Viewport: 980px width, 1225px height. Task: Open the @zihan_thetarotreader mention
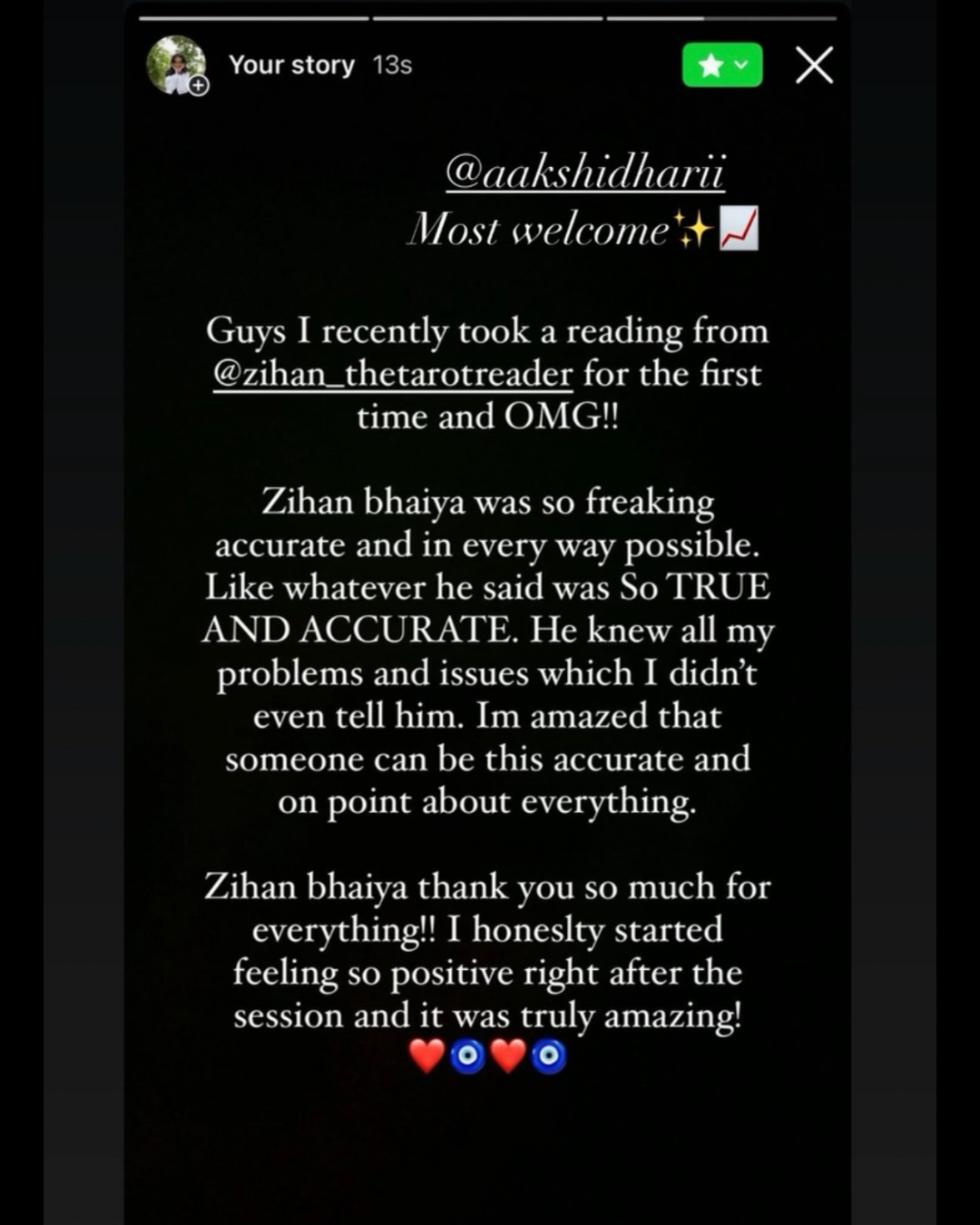tap(392, 374)
